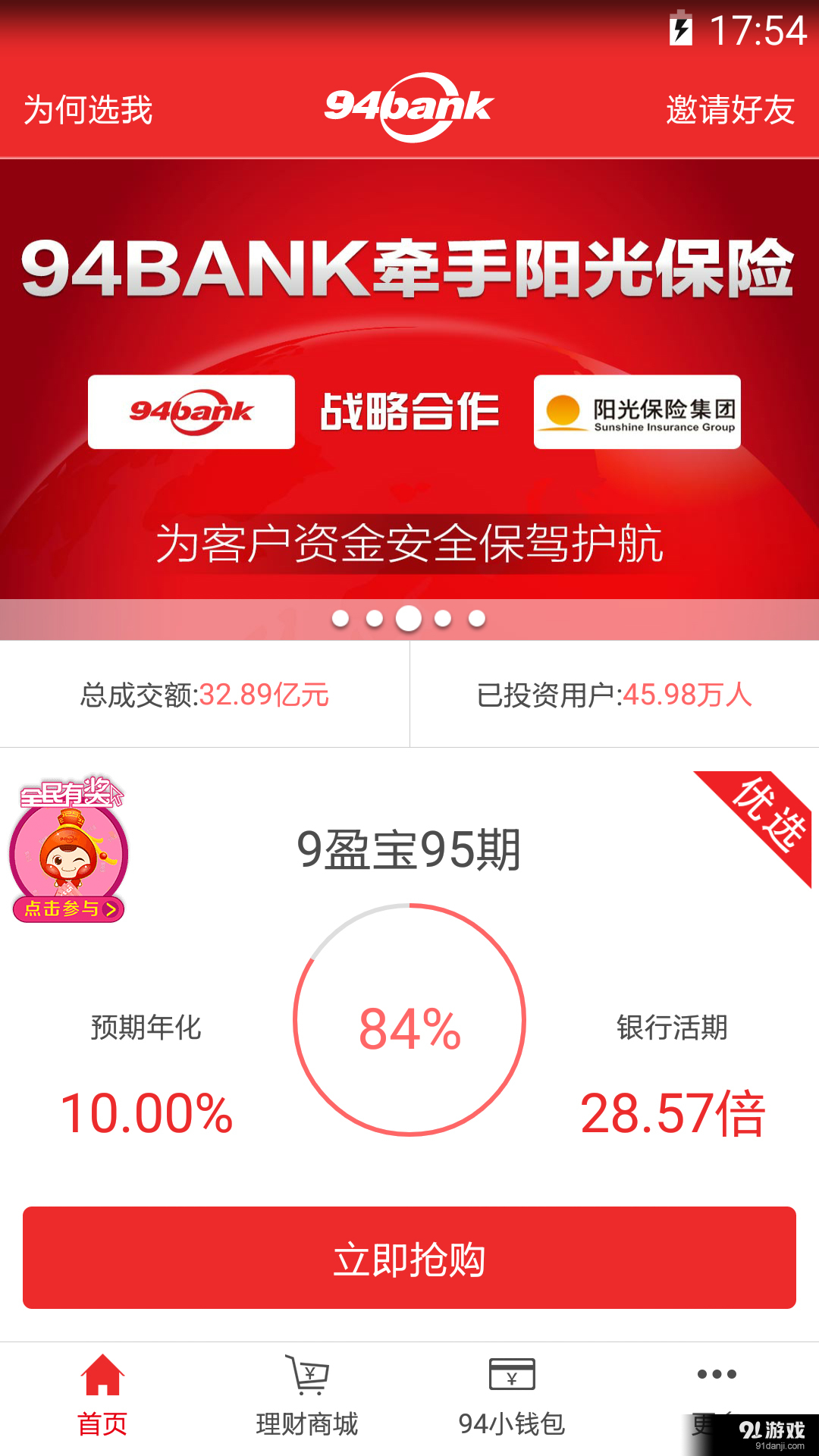Tap 邀请好友 to invite friends

[x=730, y=110]
